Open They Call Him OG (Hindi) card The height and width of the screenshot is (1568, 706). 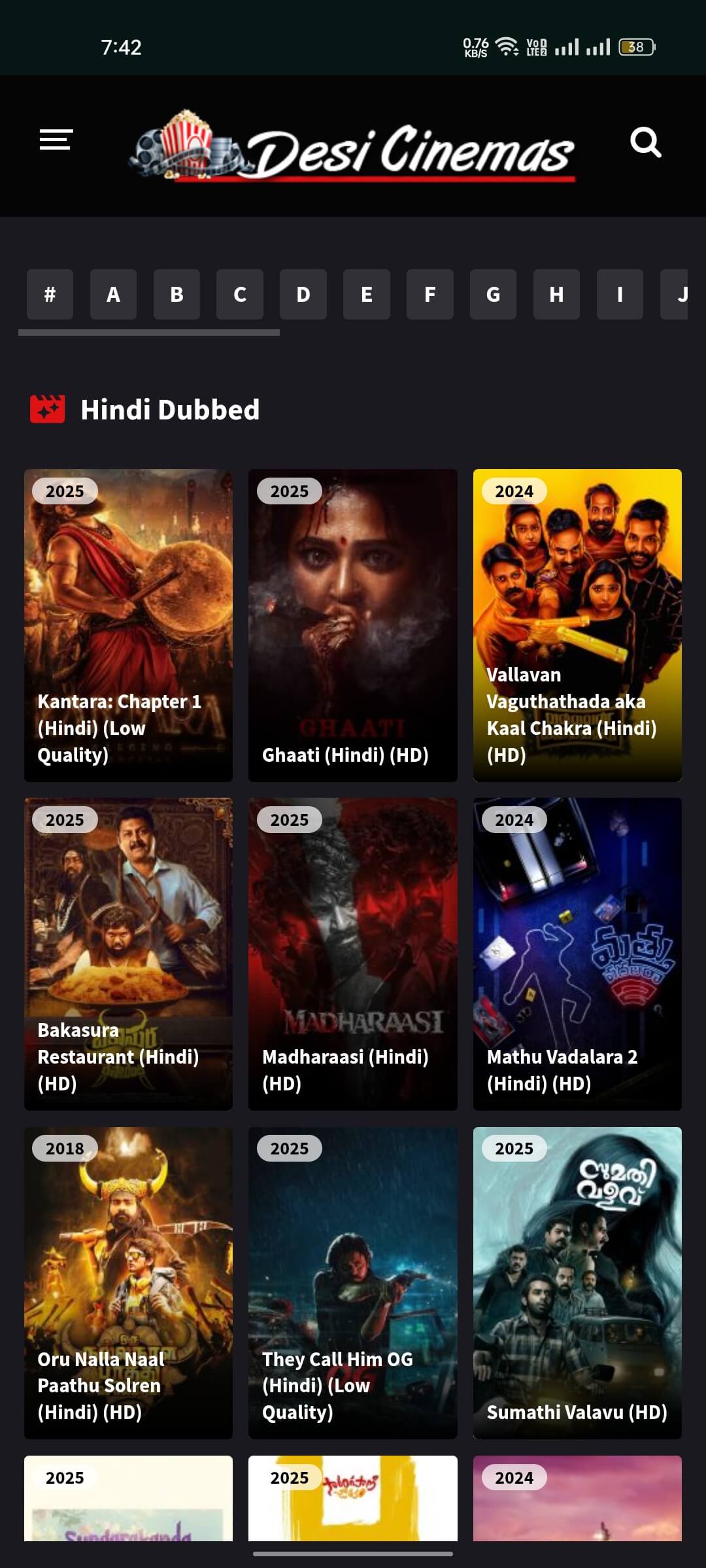pyautogui.click(x=352, y=1282)
